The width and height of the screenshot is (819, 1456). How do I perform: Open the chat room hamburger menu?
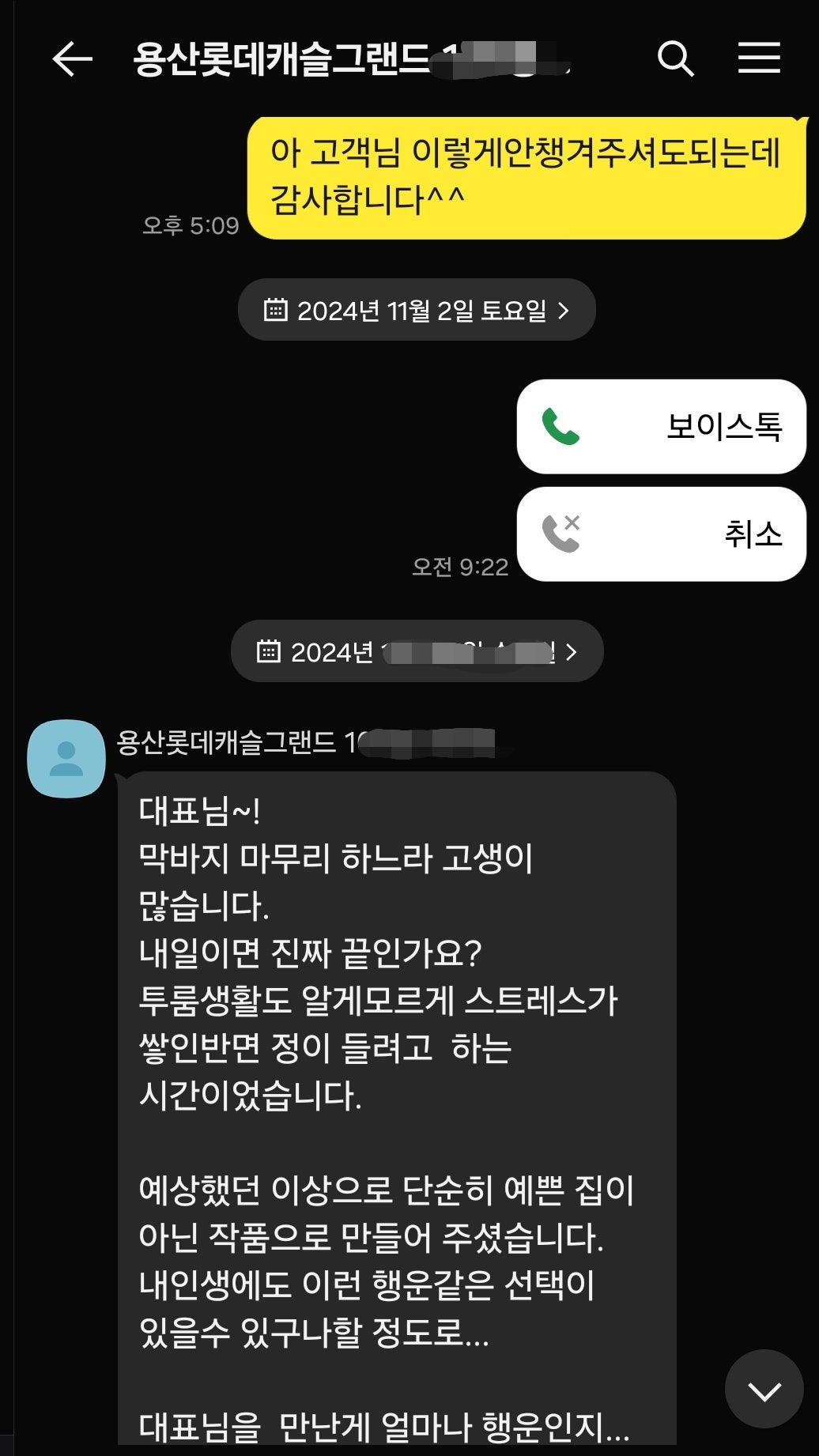[759, 58]
